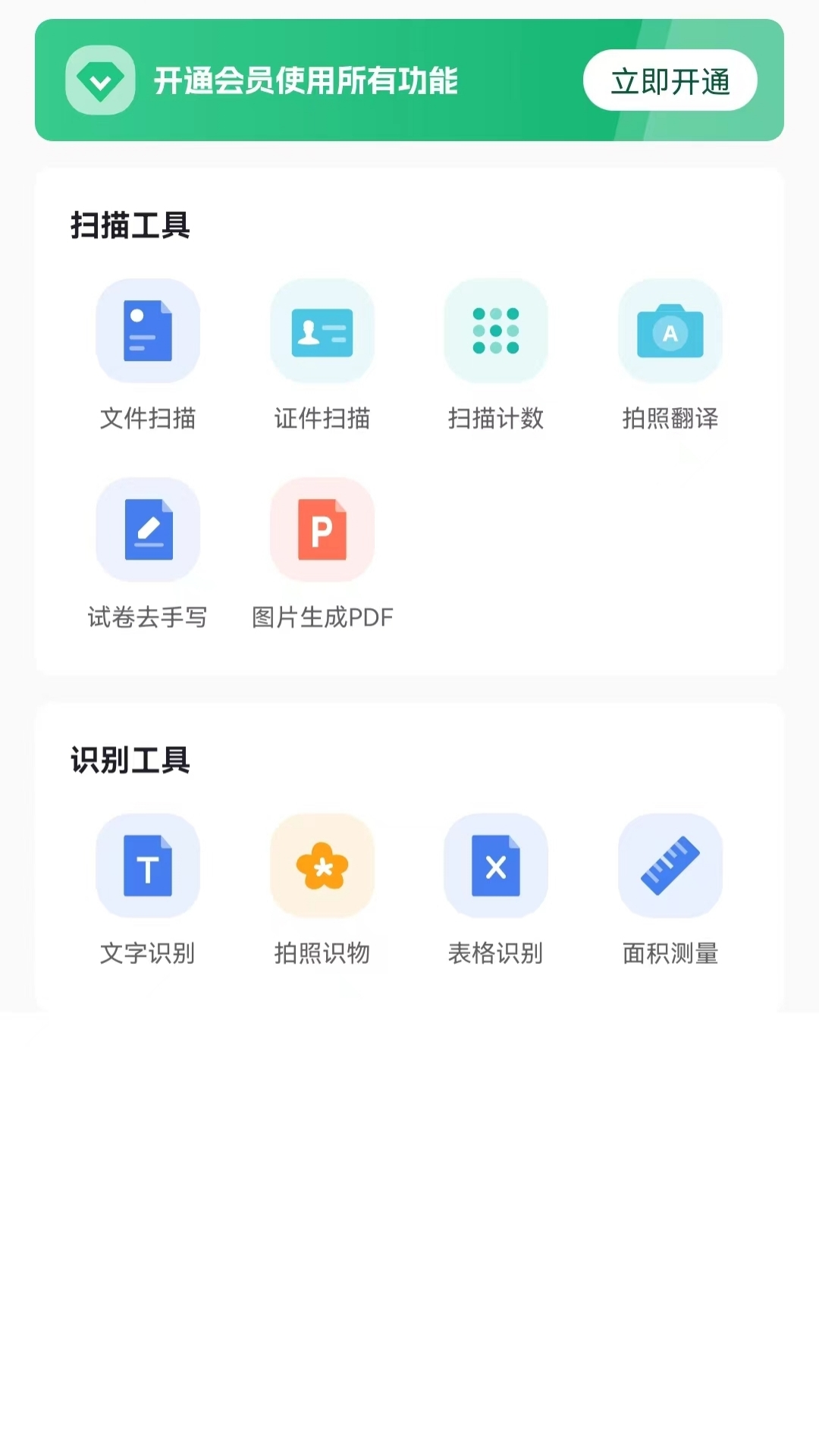Image resolution: width=819 pixels, height=1456 pixels.
Task: Tap the 面积测量 label text
Action: coord(670,953)
